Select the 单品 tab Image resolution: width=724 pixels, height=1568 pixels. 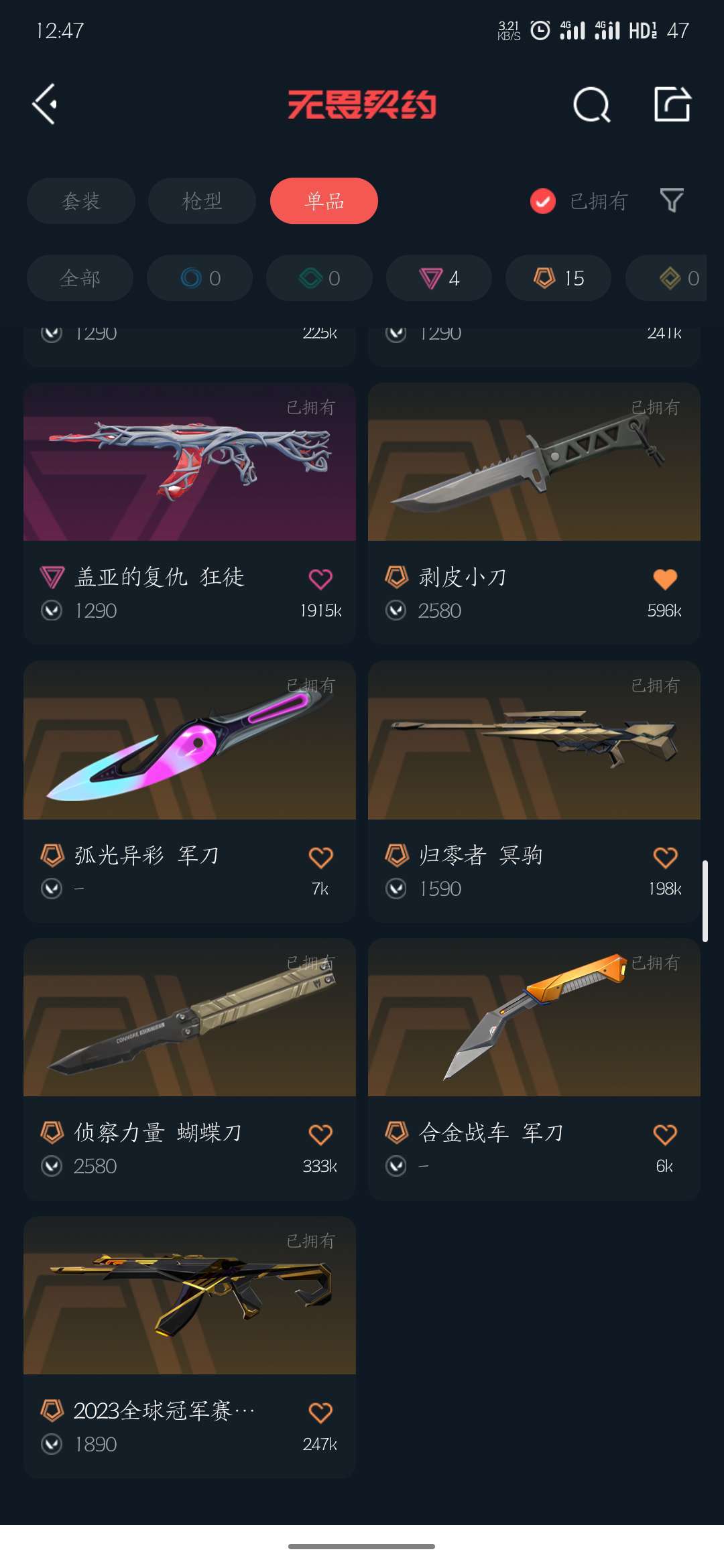(x=324, y=201)
